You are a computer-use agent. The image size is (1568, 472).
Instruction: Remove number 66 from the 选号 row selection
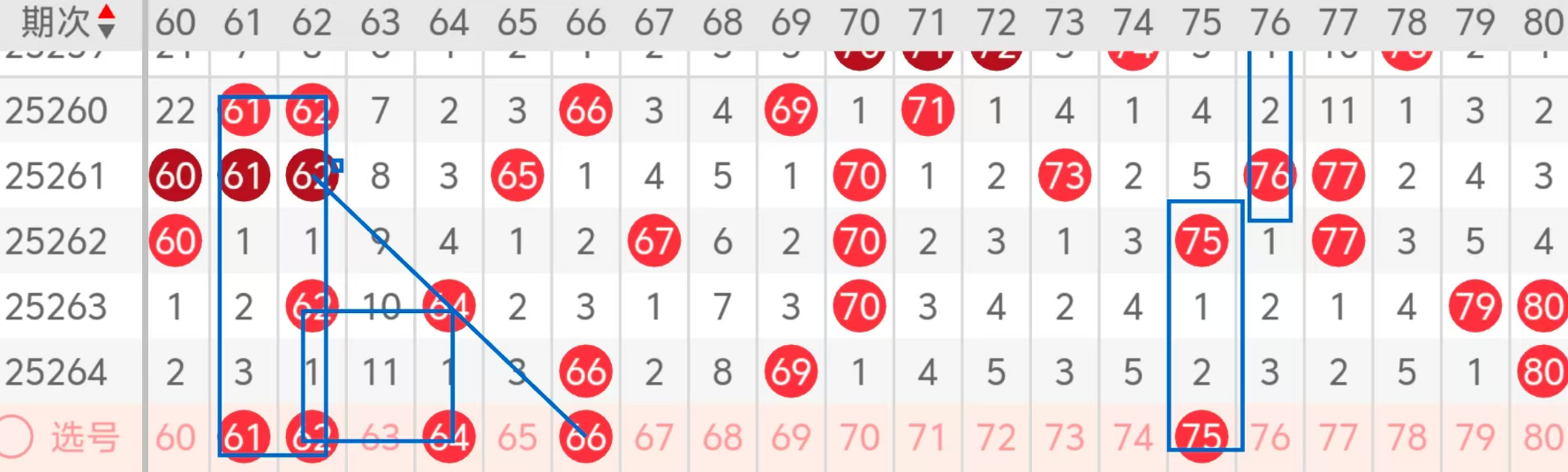point(586,438)
